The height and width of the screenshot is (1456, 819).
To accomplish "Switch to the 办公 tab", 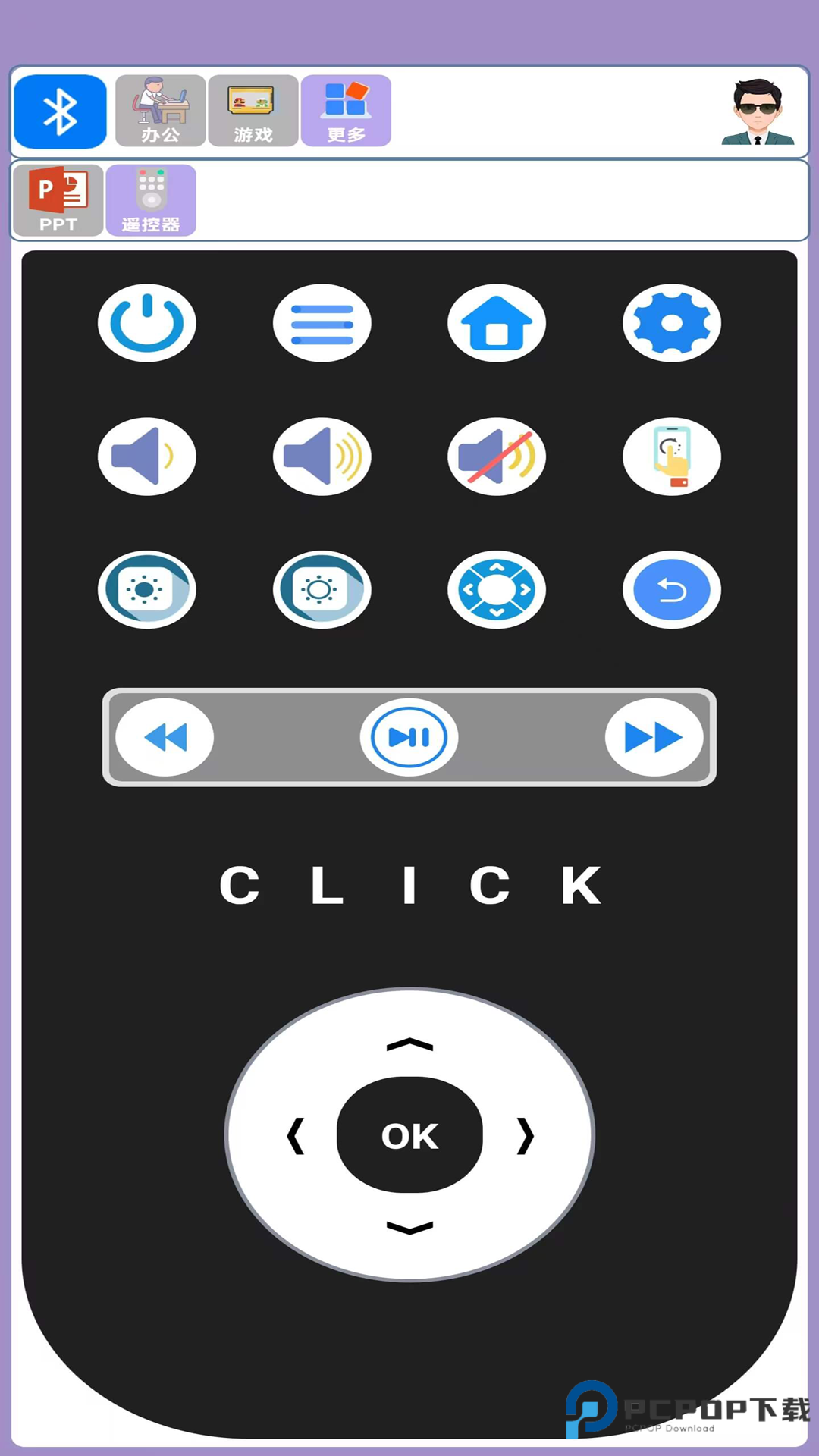I will tap(160, 111).
